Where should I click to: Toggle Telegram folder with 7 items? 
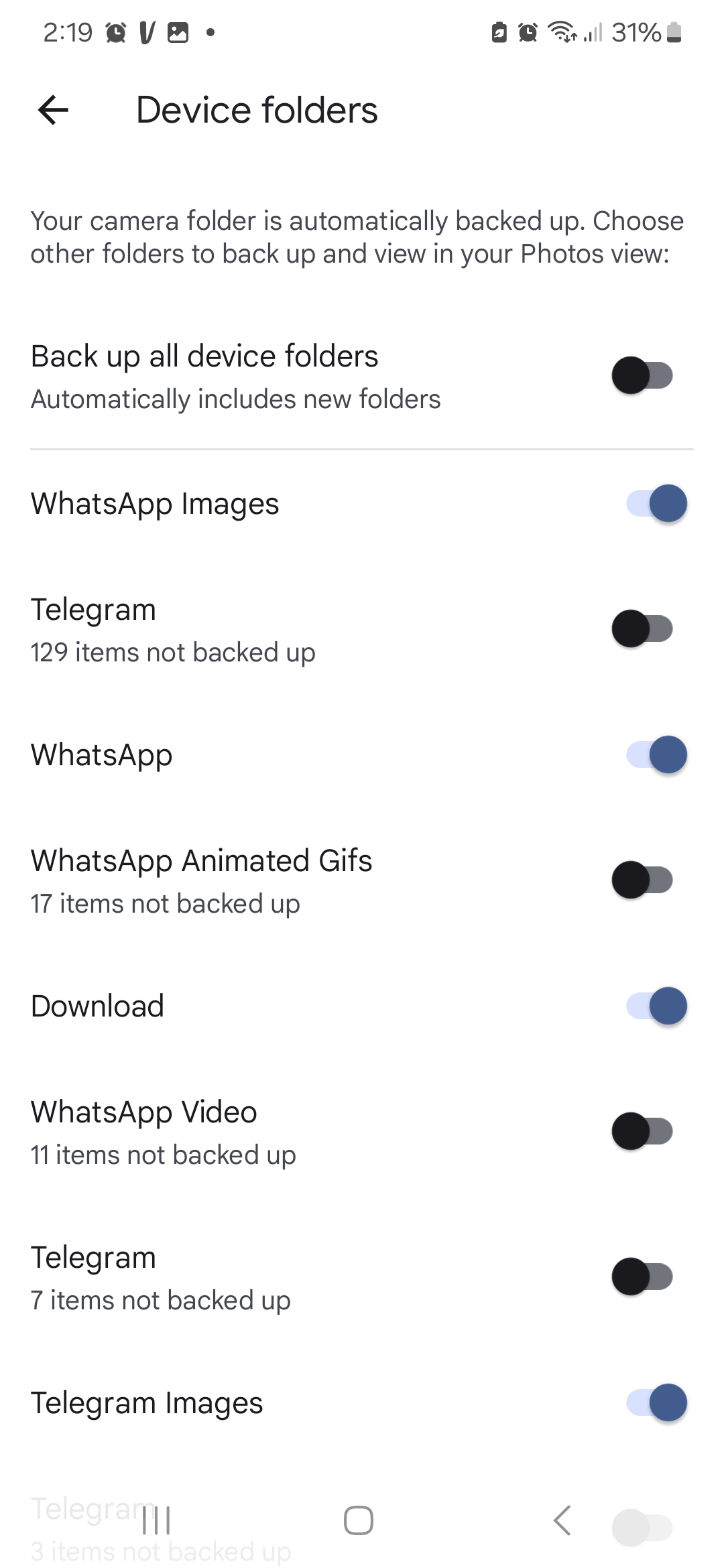tap(642, 1277)
